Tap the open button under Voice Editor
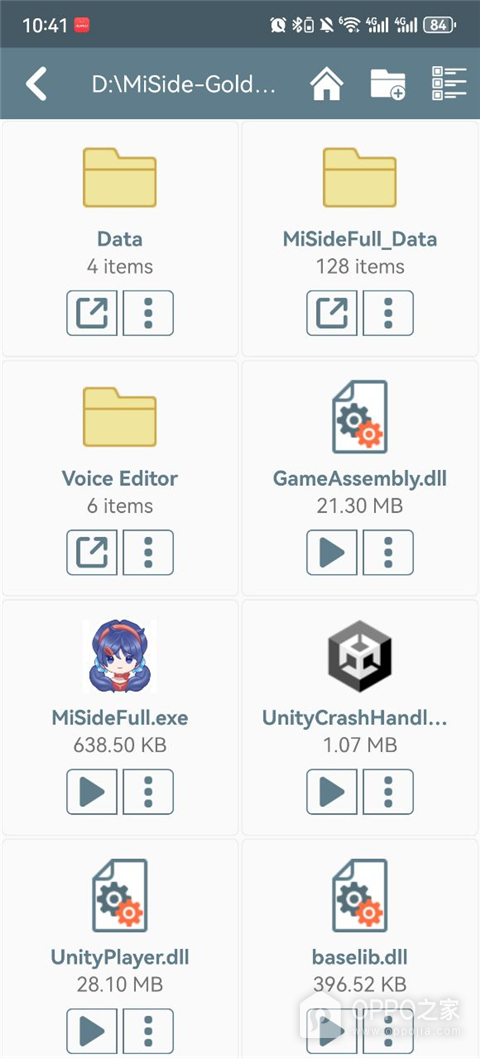 click(x=92, y=553)
